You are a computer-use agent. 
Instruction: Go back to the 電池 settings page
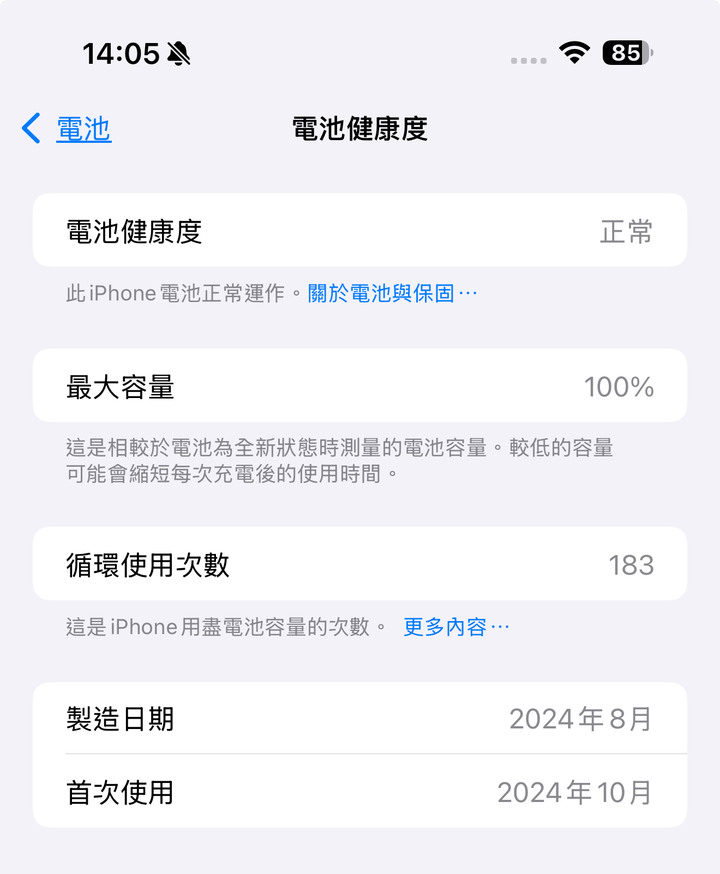tap(67, 129)
